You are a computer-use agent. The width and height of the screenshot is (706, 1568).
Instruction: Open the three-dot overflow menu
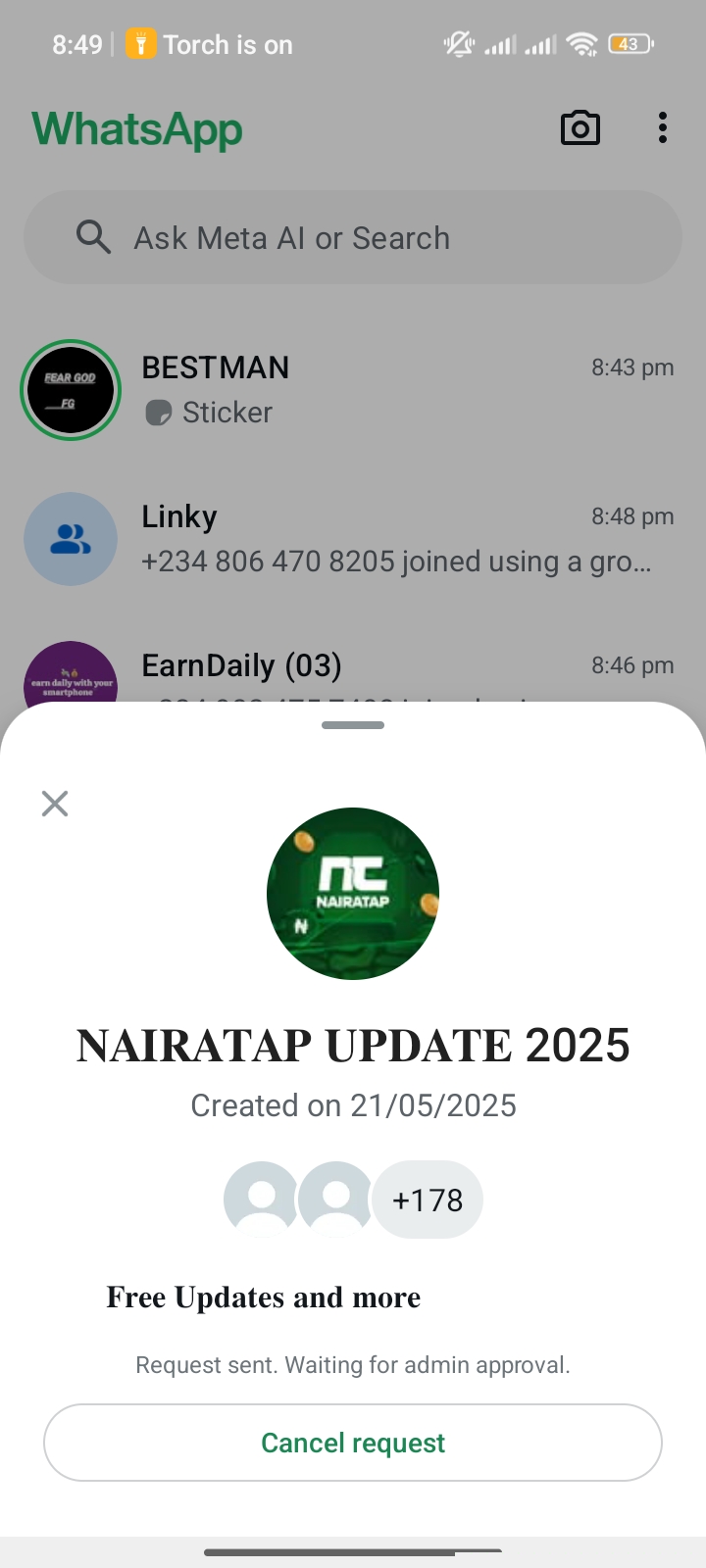[x=663, y=128]
